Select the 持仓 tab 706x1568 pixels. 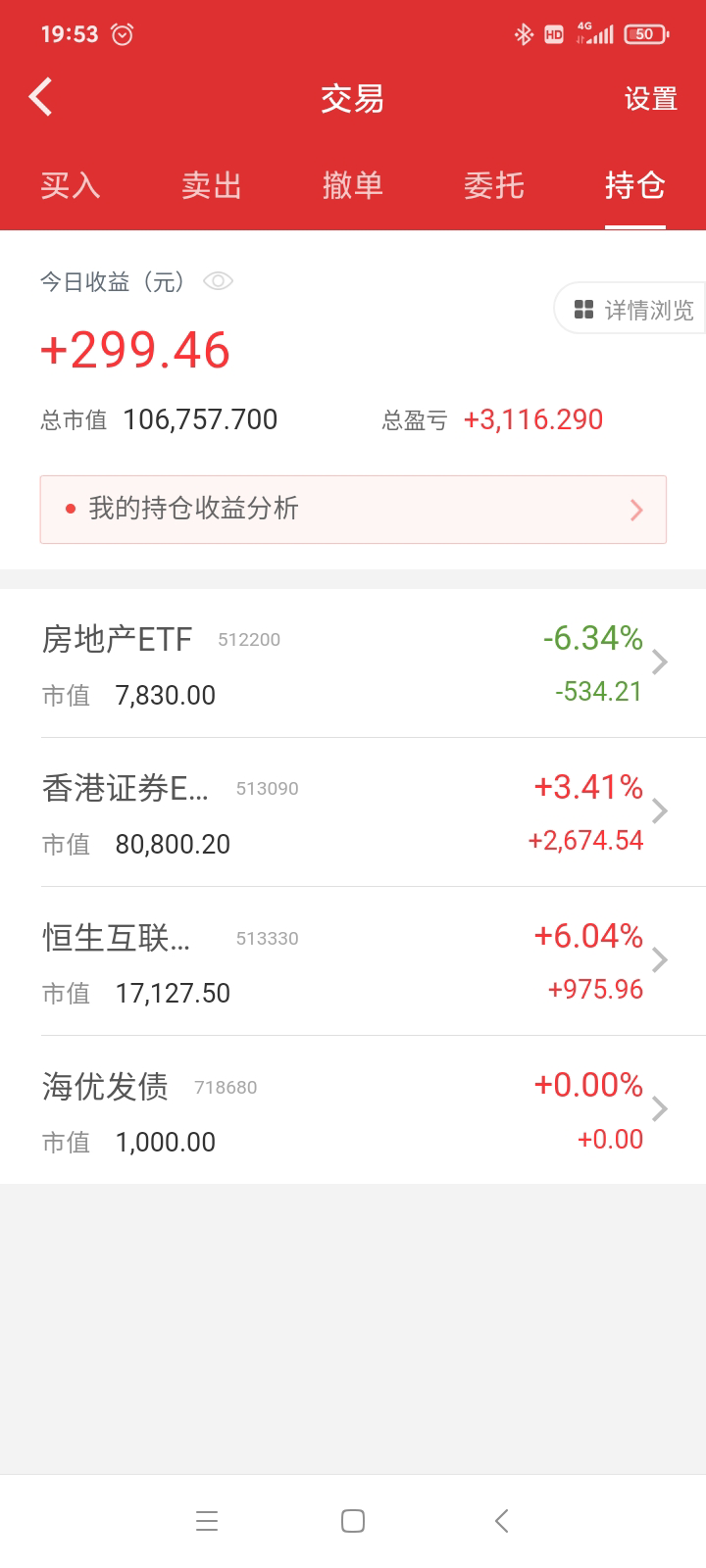click(634, 185)
